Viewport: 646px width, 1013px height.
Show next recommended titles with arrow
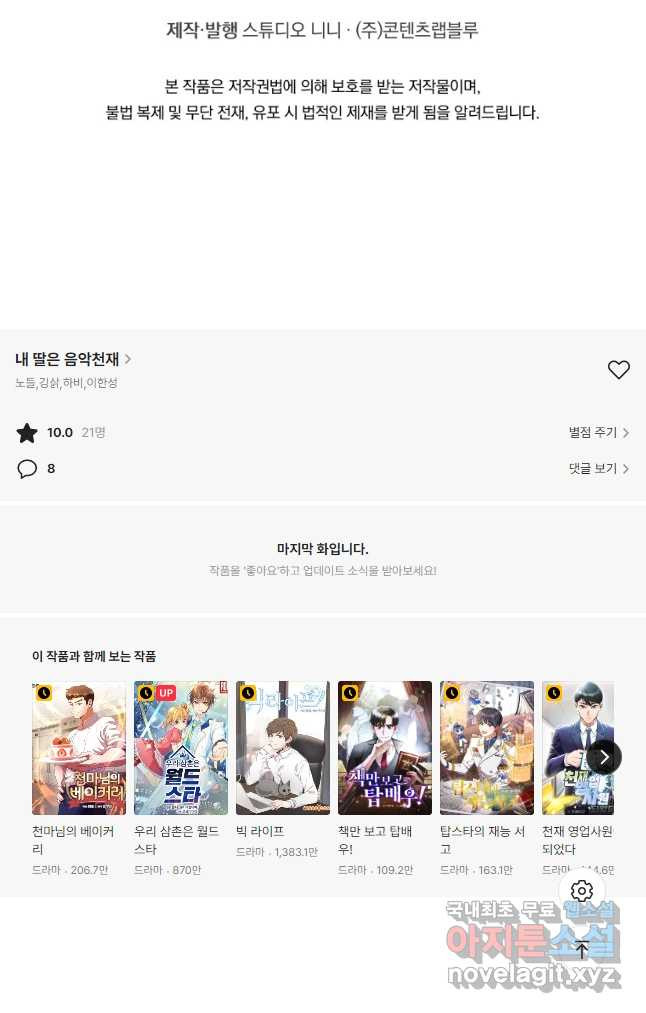(604, 757)
